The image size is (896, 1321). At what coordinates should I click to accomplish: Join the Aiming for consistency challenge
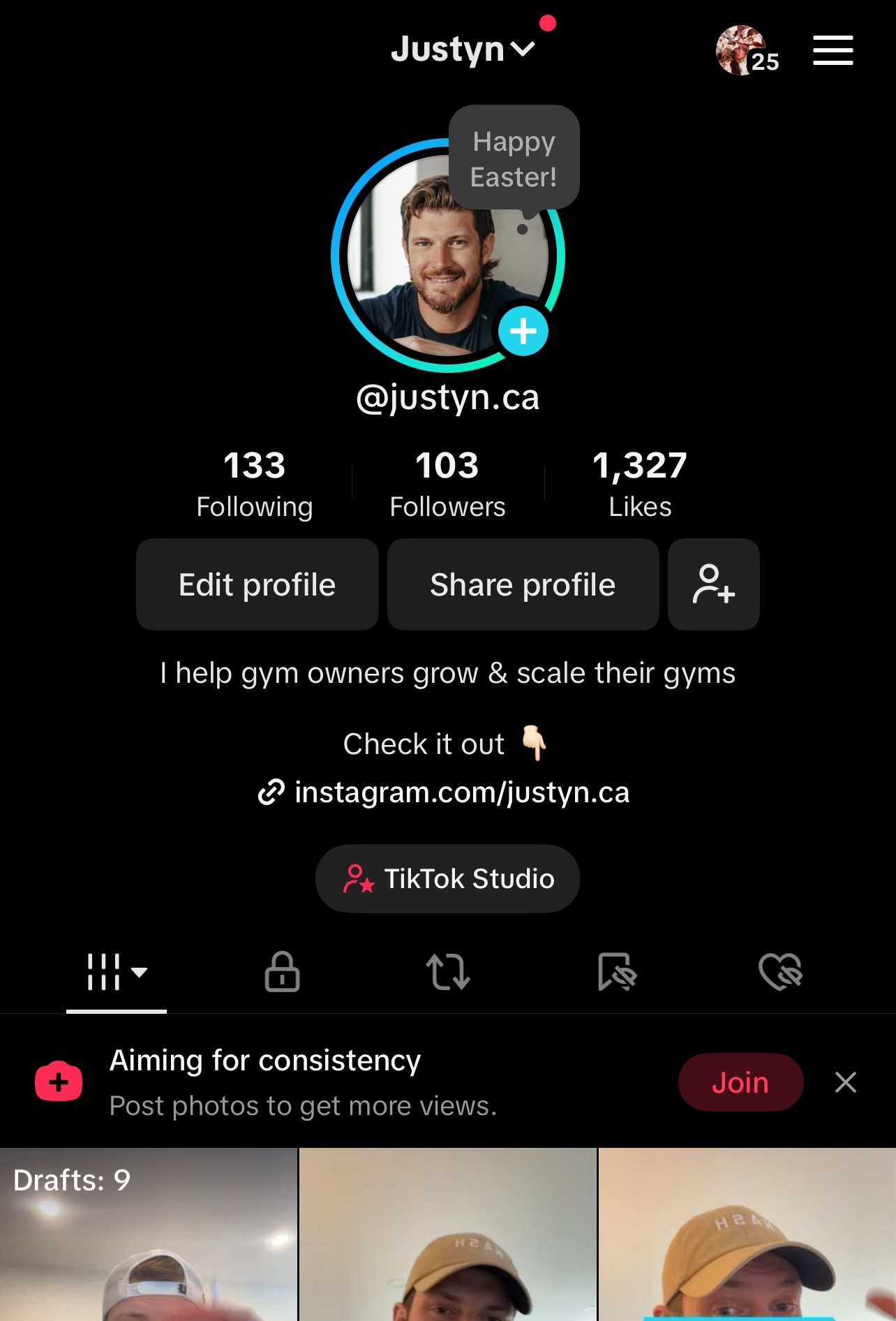740,1082
